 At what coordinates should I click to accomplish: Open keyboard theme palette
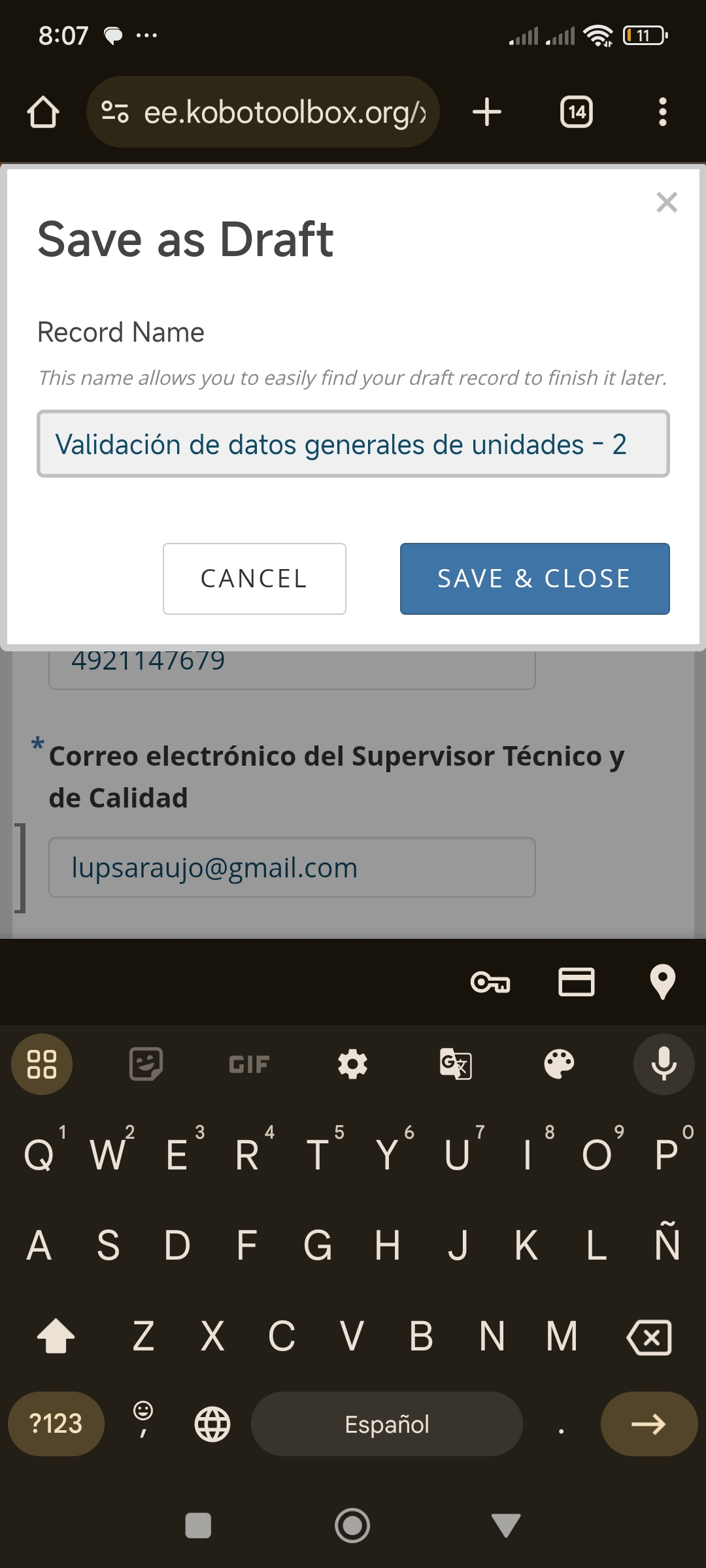(x=560, y=1064)
